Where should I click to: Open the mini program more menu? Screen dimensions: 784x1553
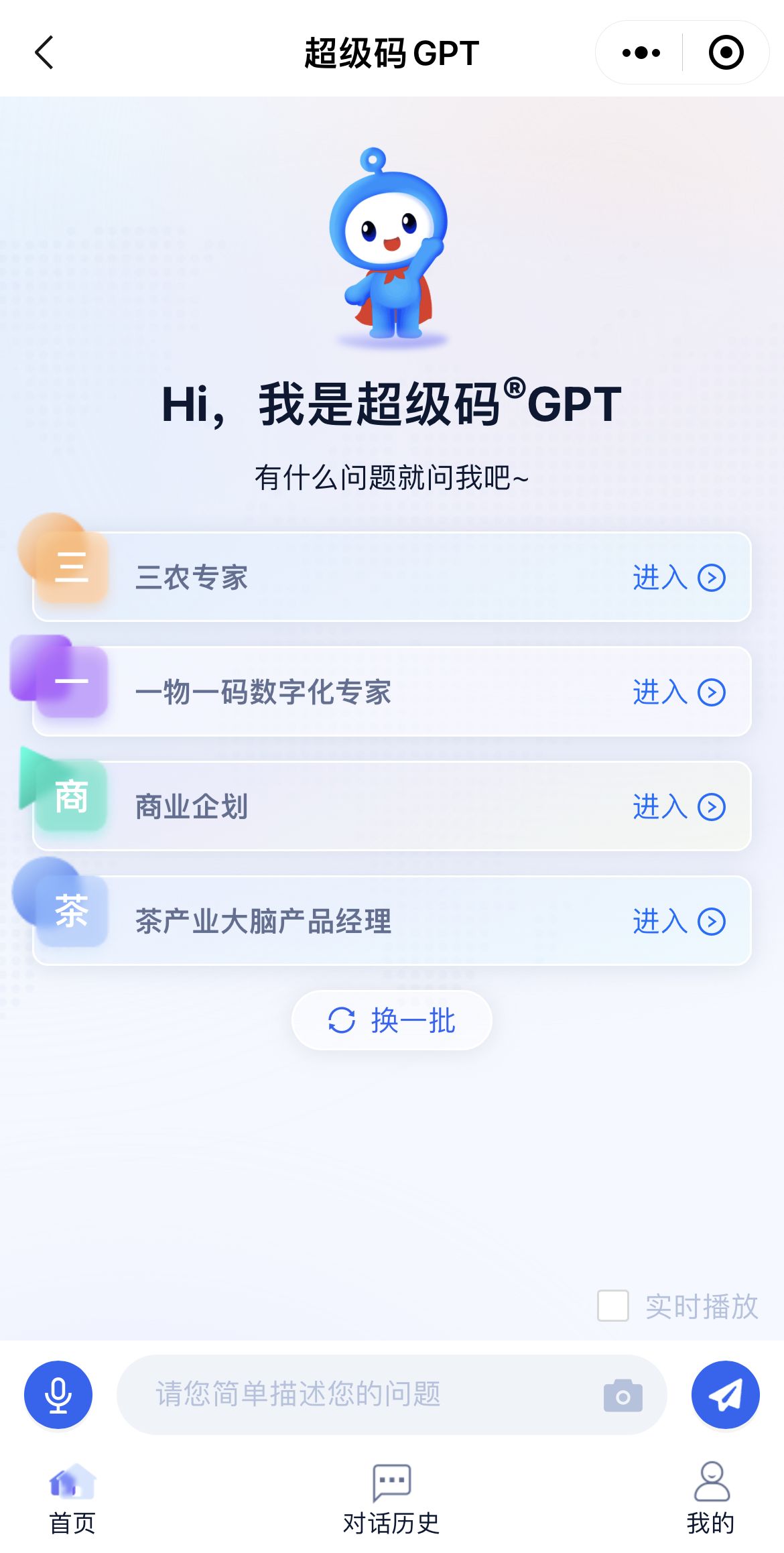point(641,53)
